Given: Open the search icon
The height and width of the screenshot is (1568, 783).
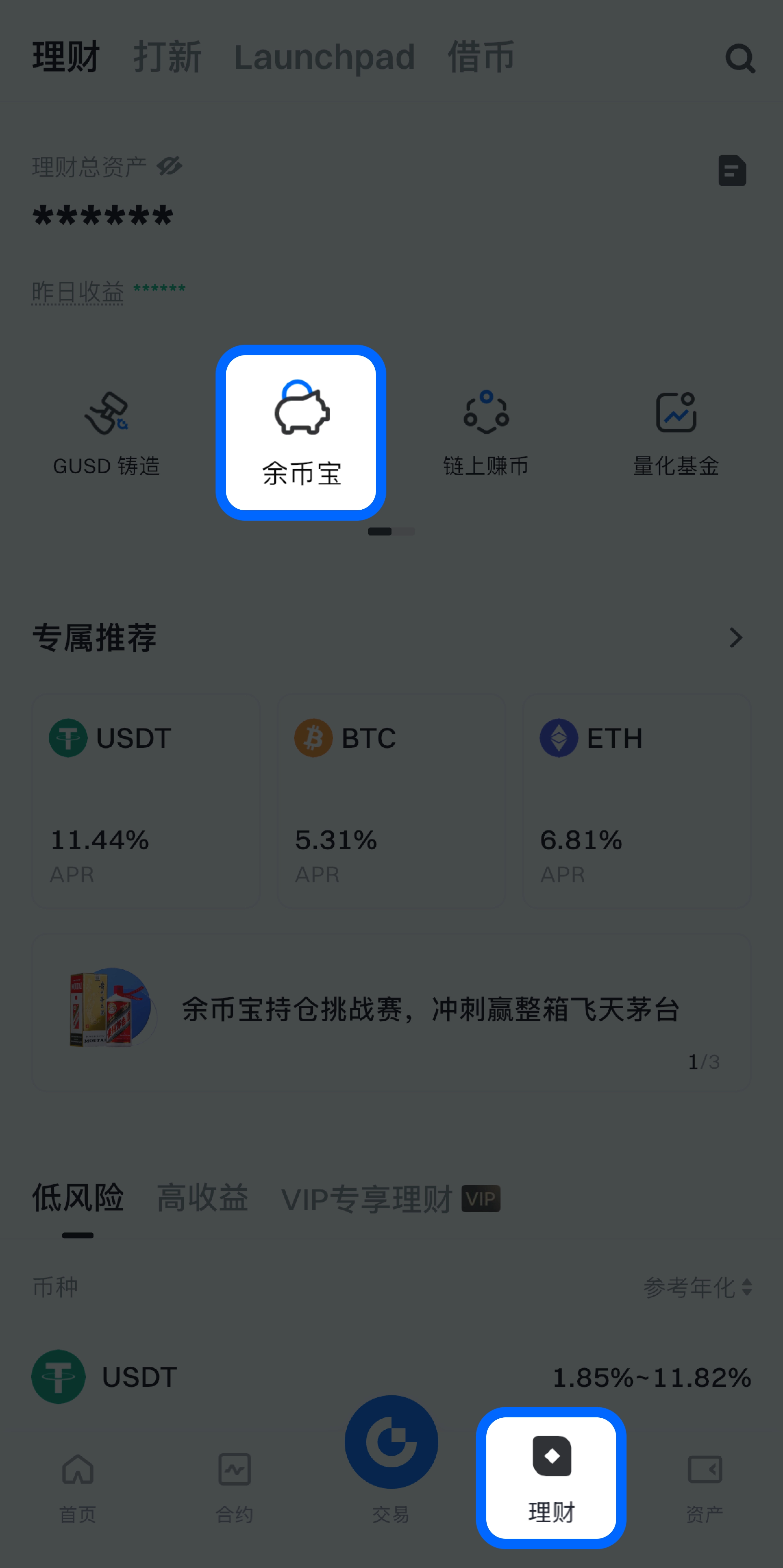Looking at the screenshot, I should (x=740, y=58).
